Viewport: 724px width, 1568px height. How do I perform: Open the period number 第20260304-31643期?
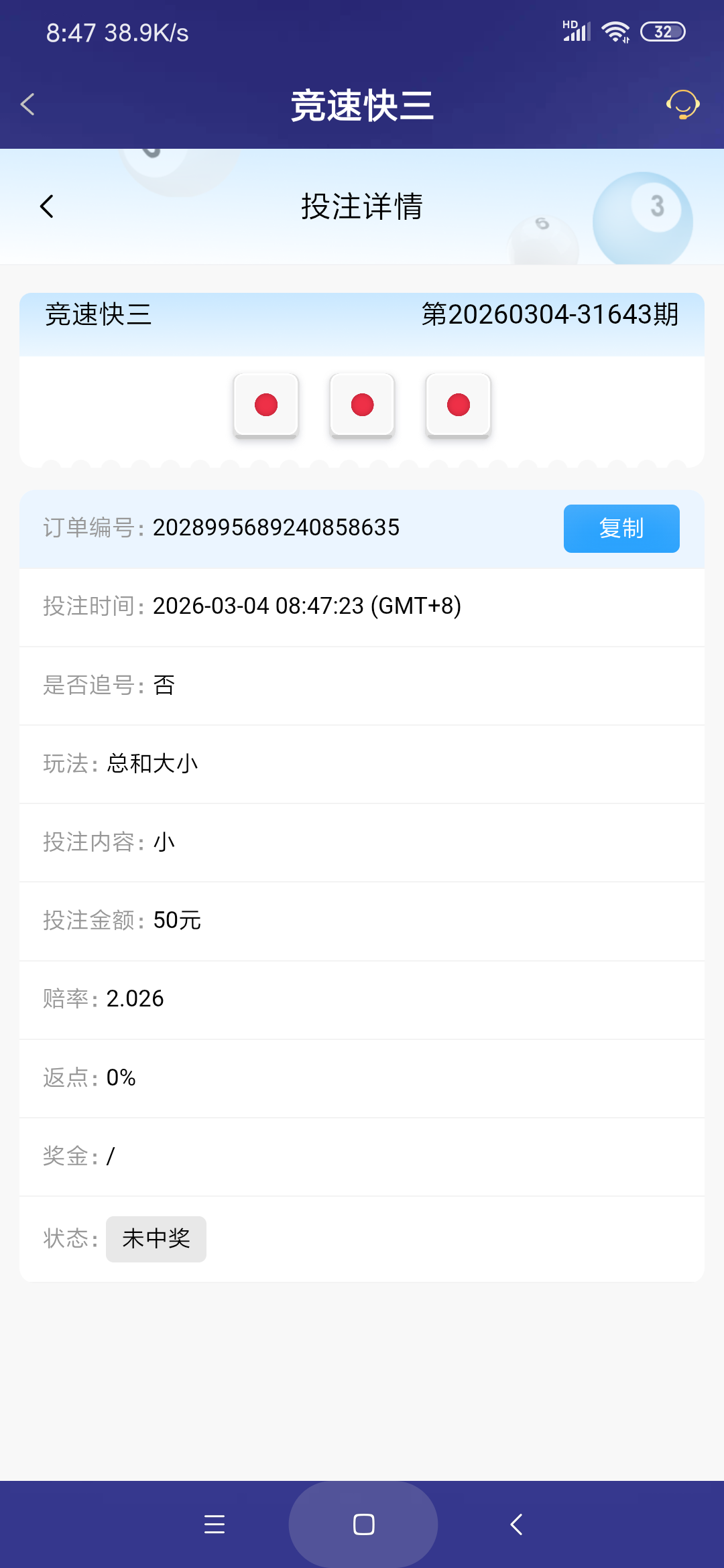pos(550,314)
